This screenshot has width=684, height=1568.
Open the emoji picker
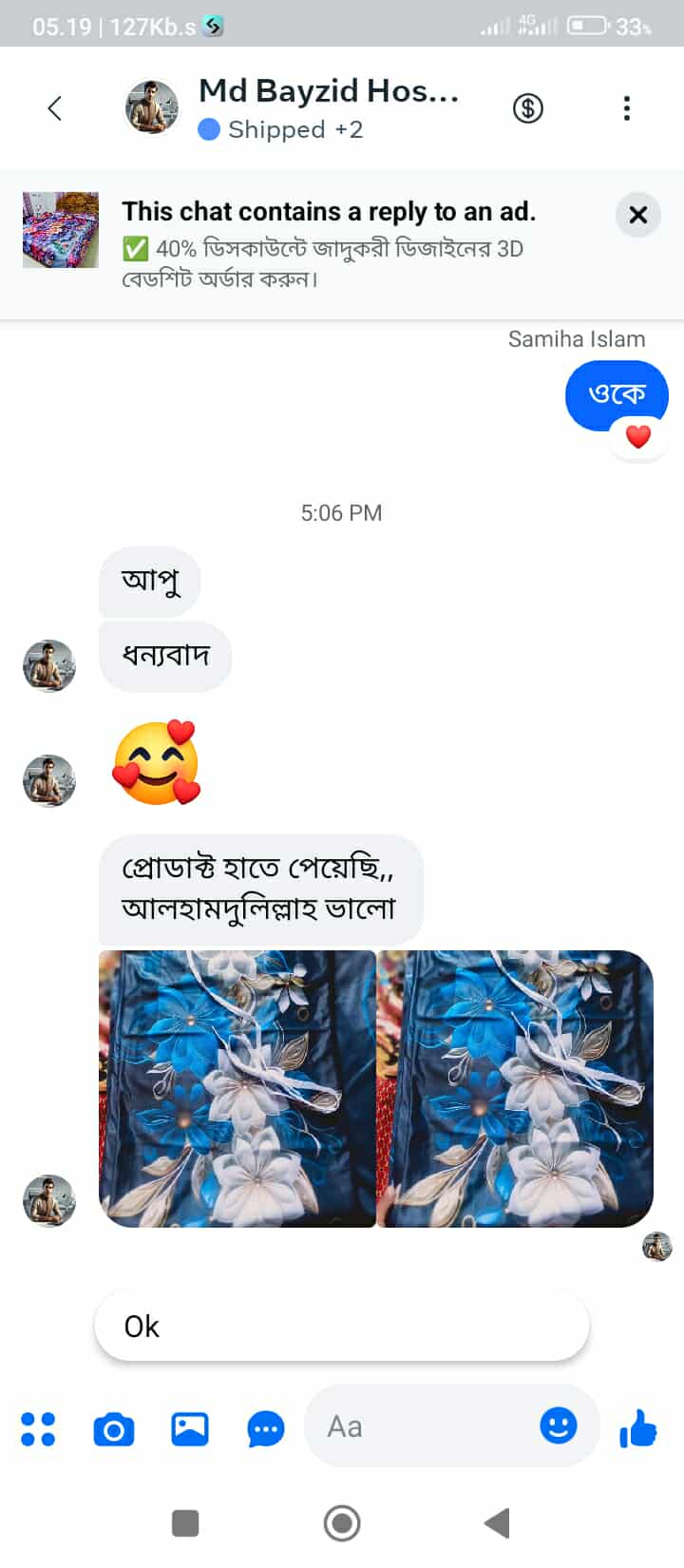click(559, 1425)
